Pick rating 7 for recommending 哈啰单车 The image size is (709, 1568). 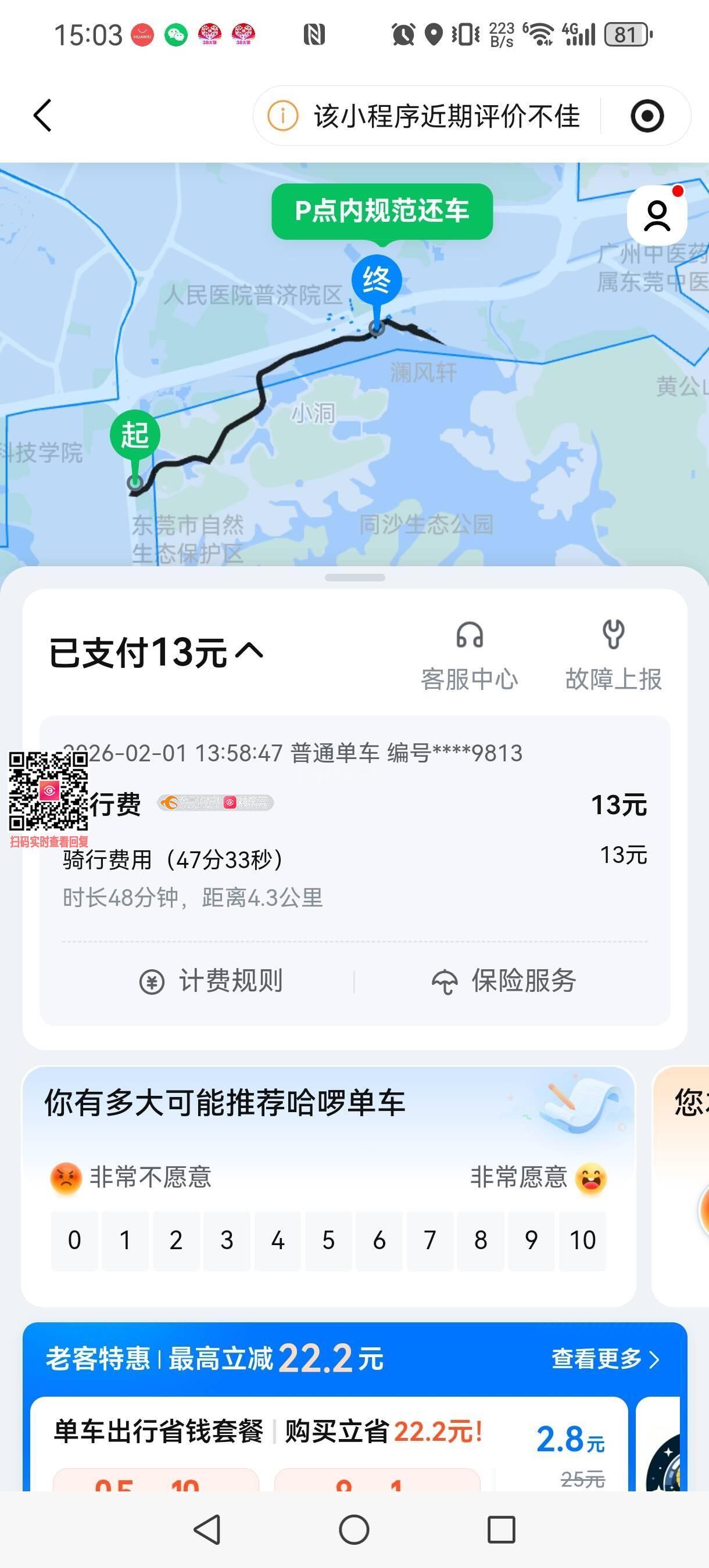pyautogui.click(x=430, y=1240)
